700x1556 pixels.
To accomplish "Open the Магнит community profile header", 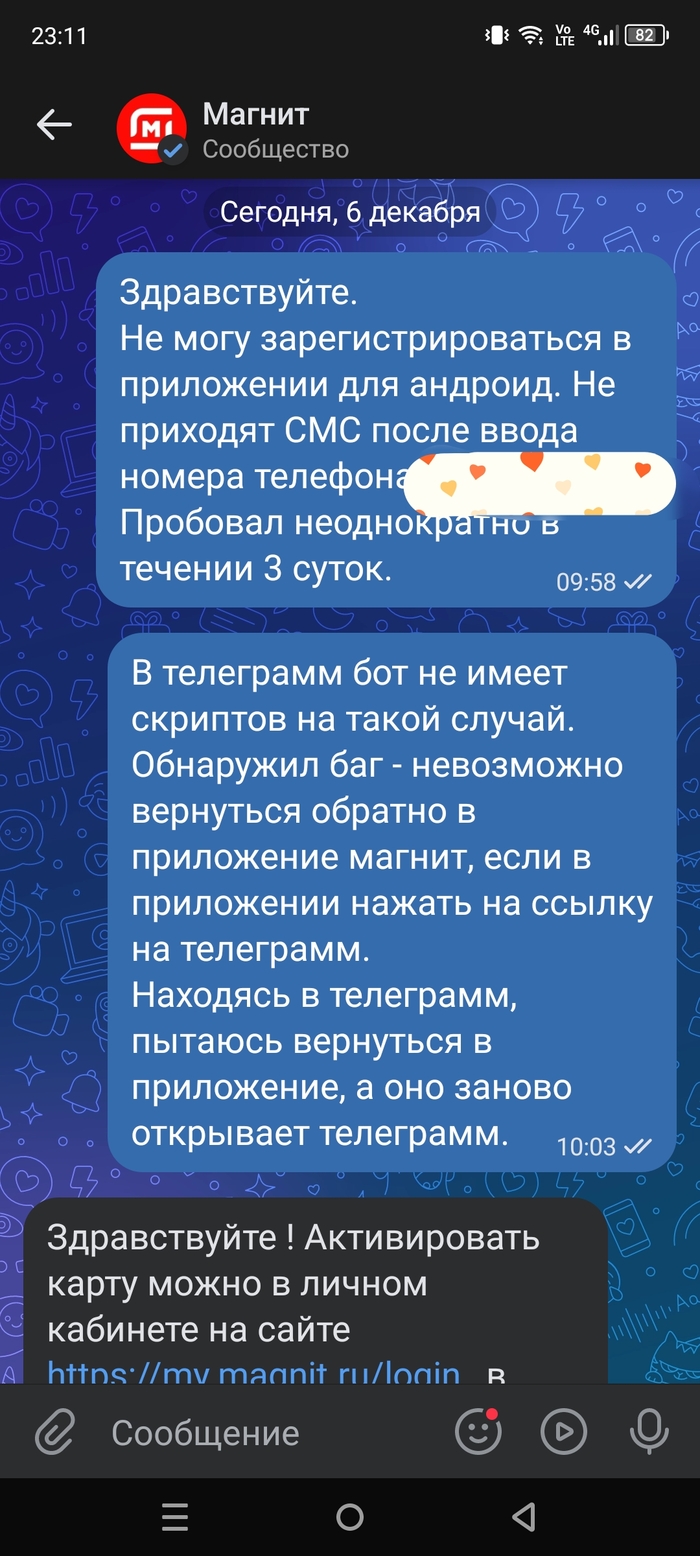I will [275, 130].
